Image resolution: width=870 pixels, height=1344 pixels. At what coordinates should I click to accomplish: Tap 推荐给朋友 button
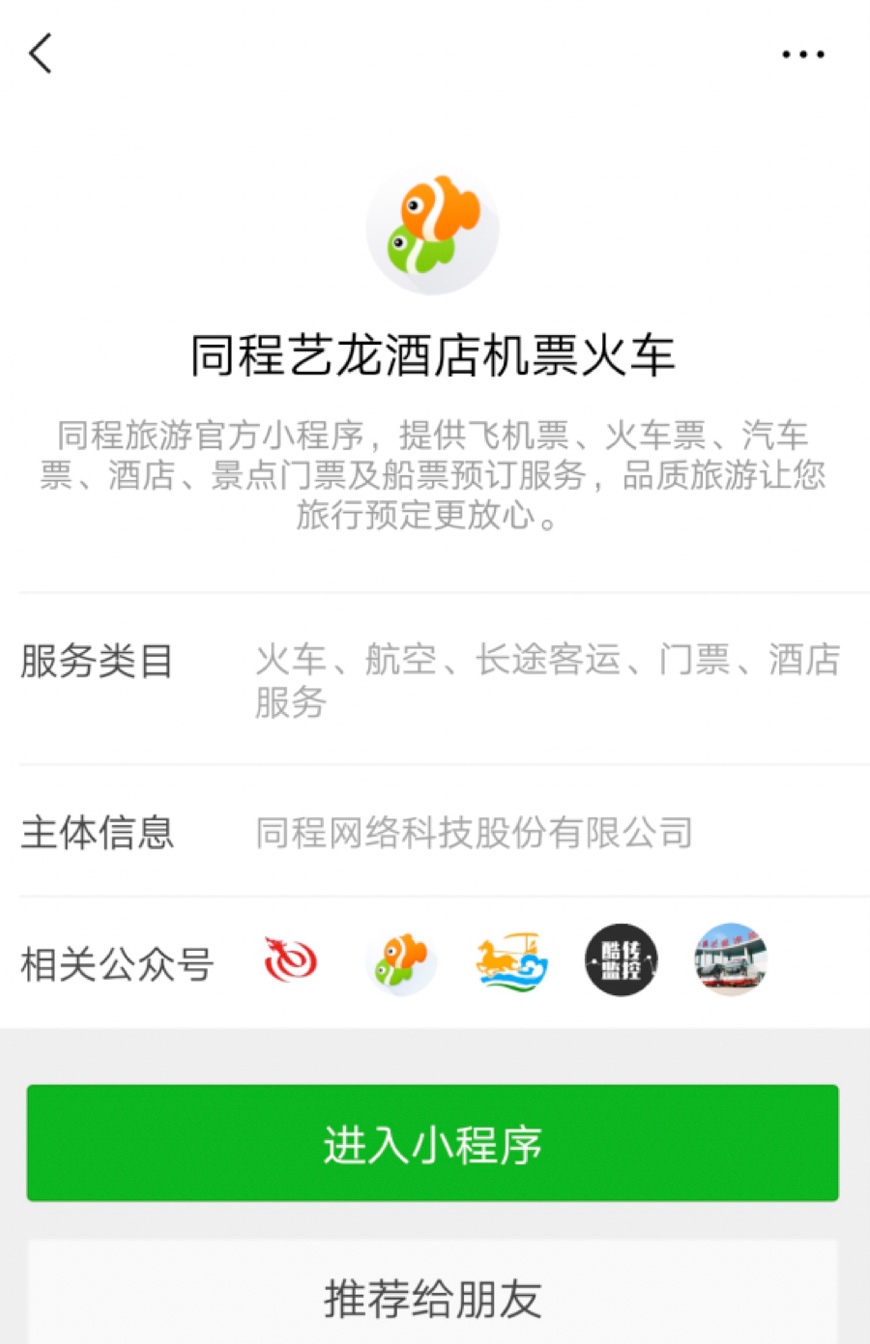point(432,1296)
